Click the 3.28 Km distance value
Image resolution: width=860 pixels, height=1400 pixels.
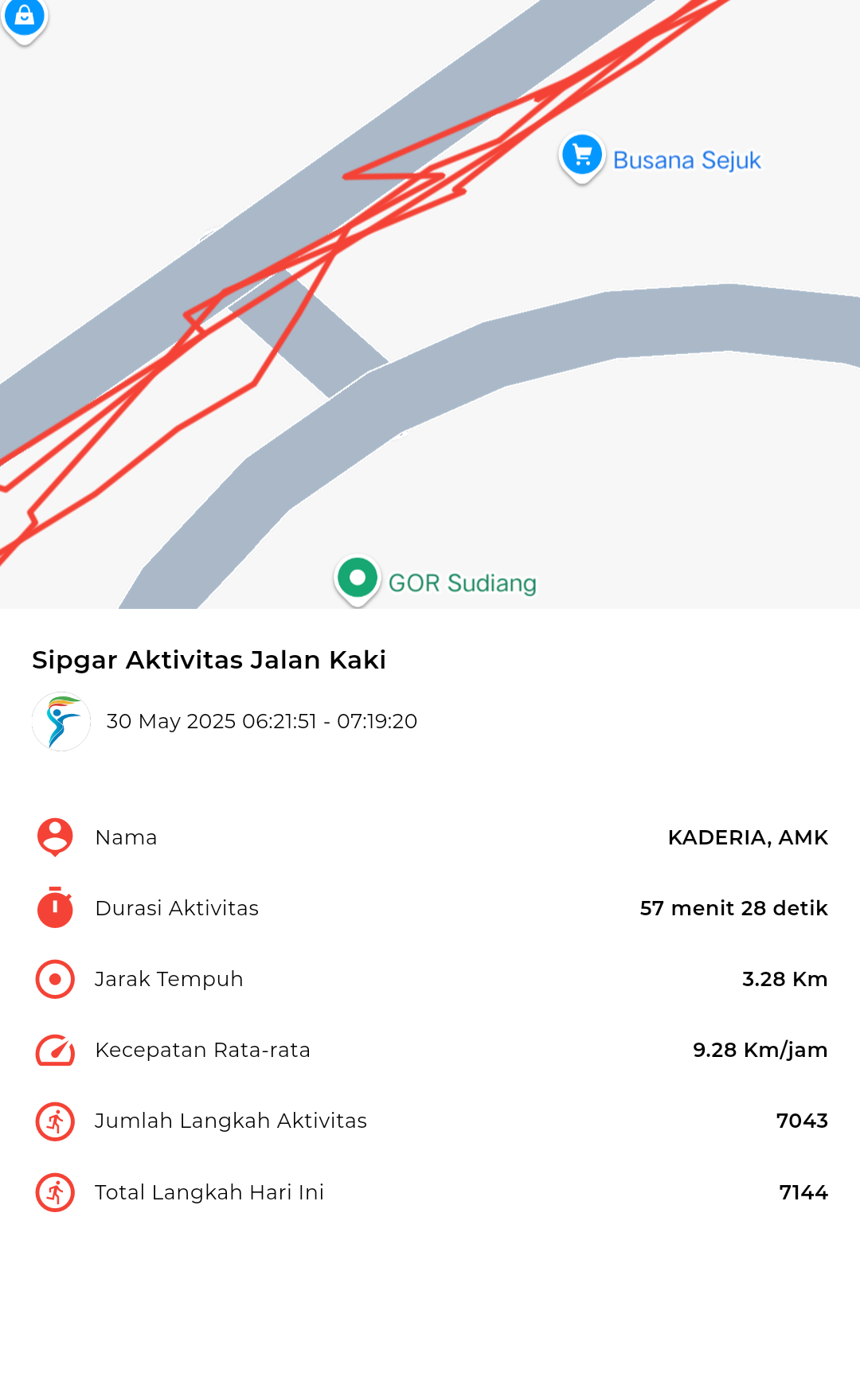point(785,978)
